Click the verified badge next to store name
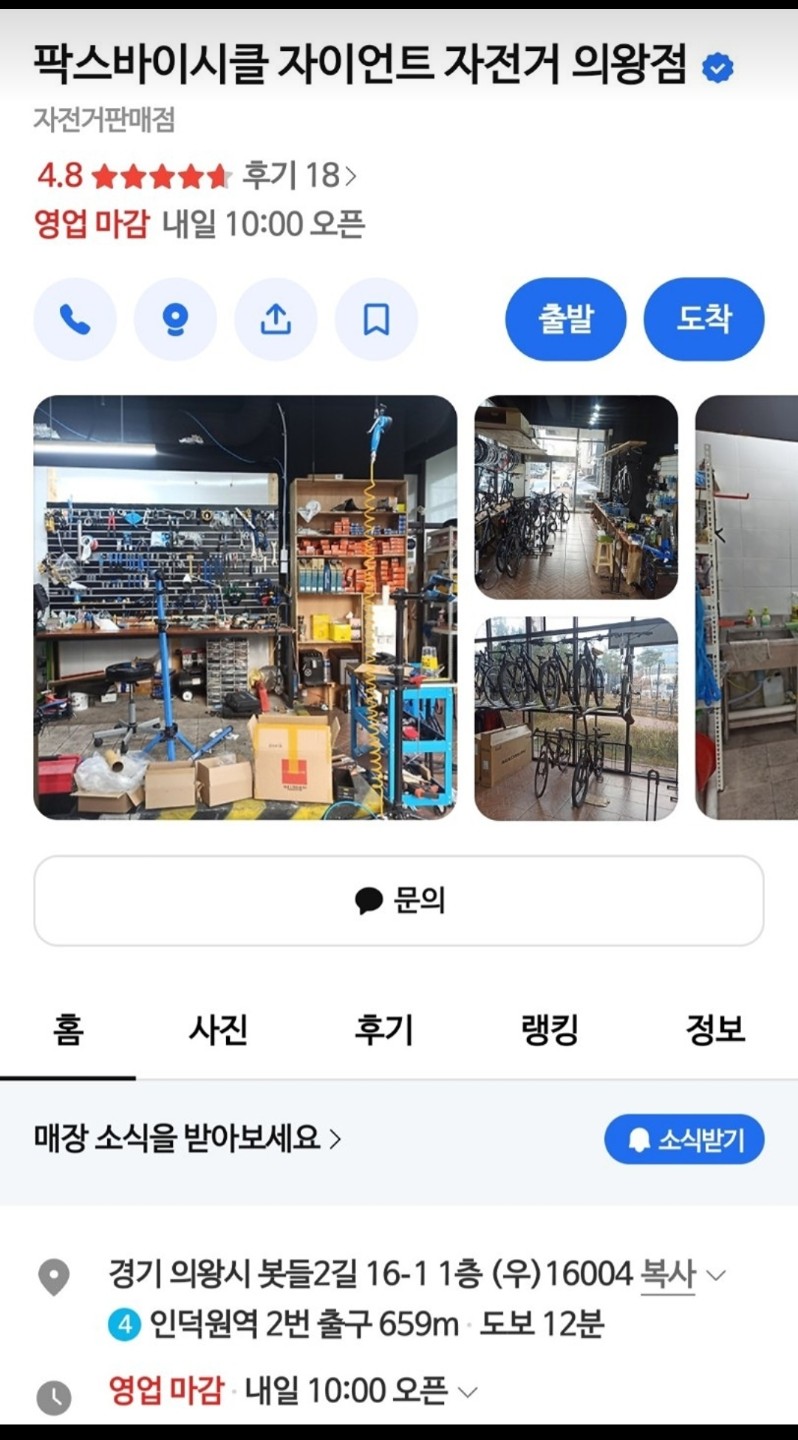The image size is (798, 1440). click(716, 64)
